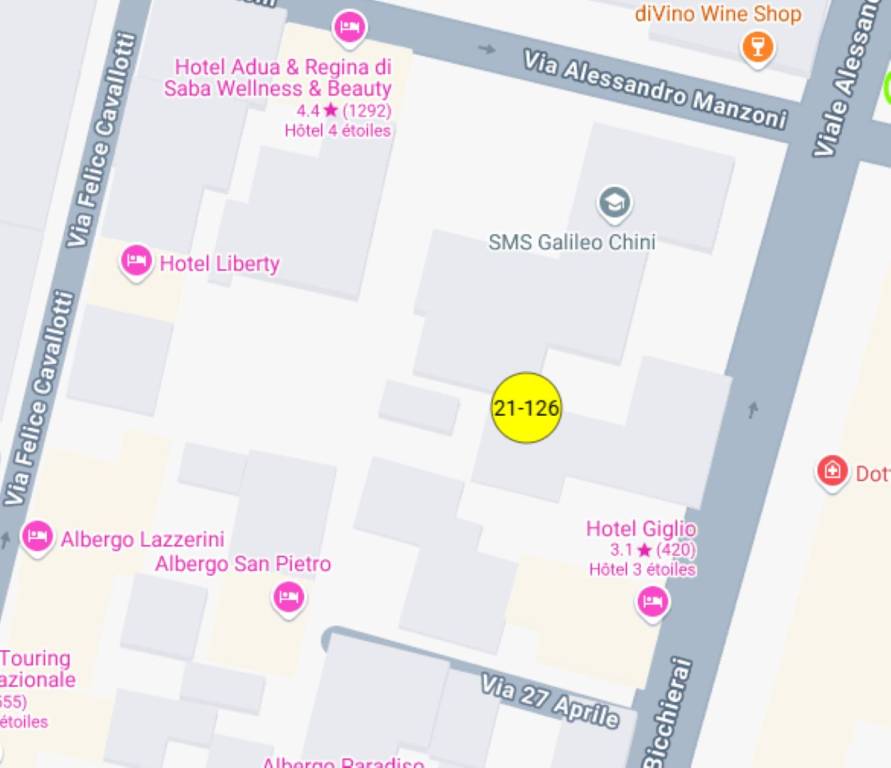Open Hotel Liberty place pin
Image resolution: width=891 pixels, height=768 pixels.
coord(136,262)
